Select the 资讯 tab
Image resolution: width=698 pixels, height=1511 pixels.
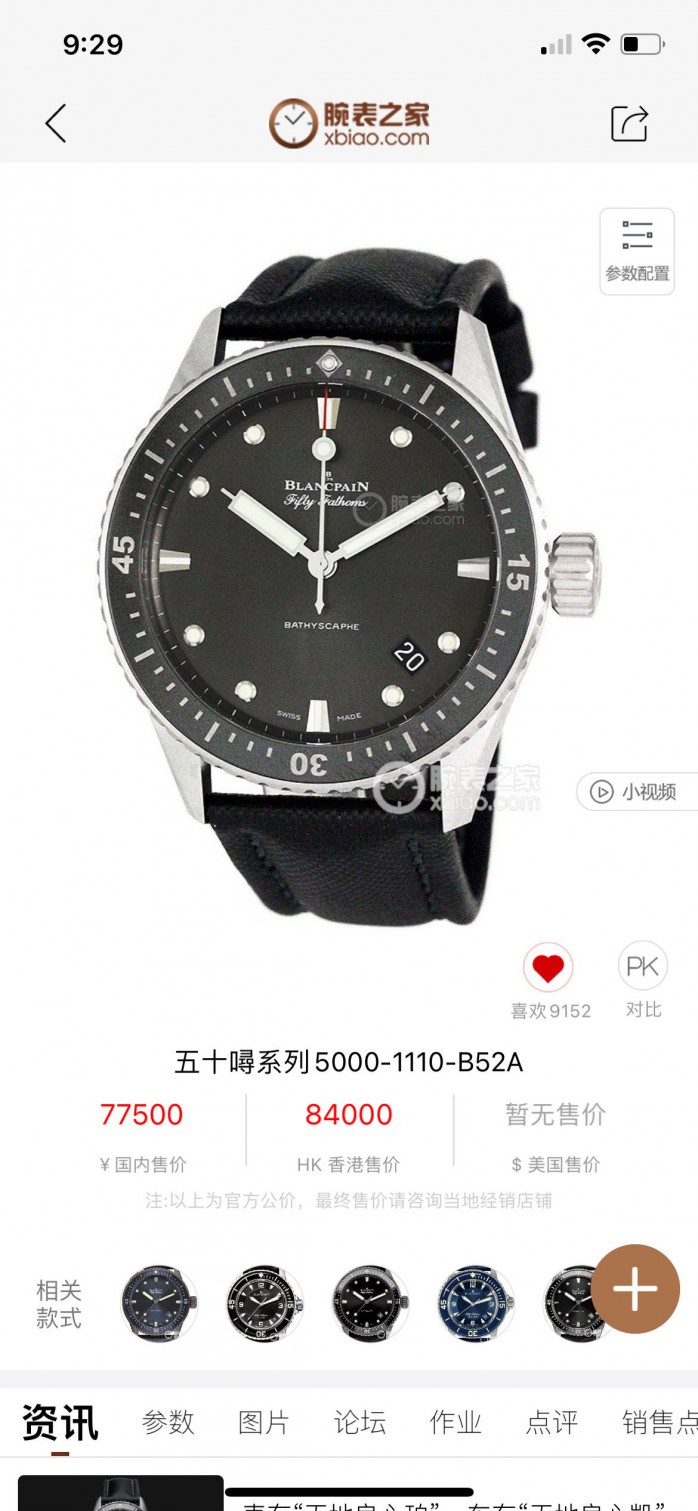(60, 1423)
